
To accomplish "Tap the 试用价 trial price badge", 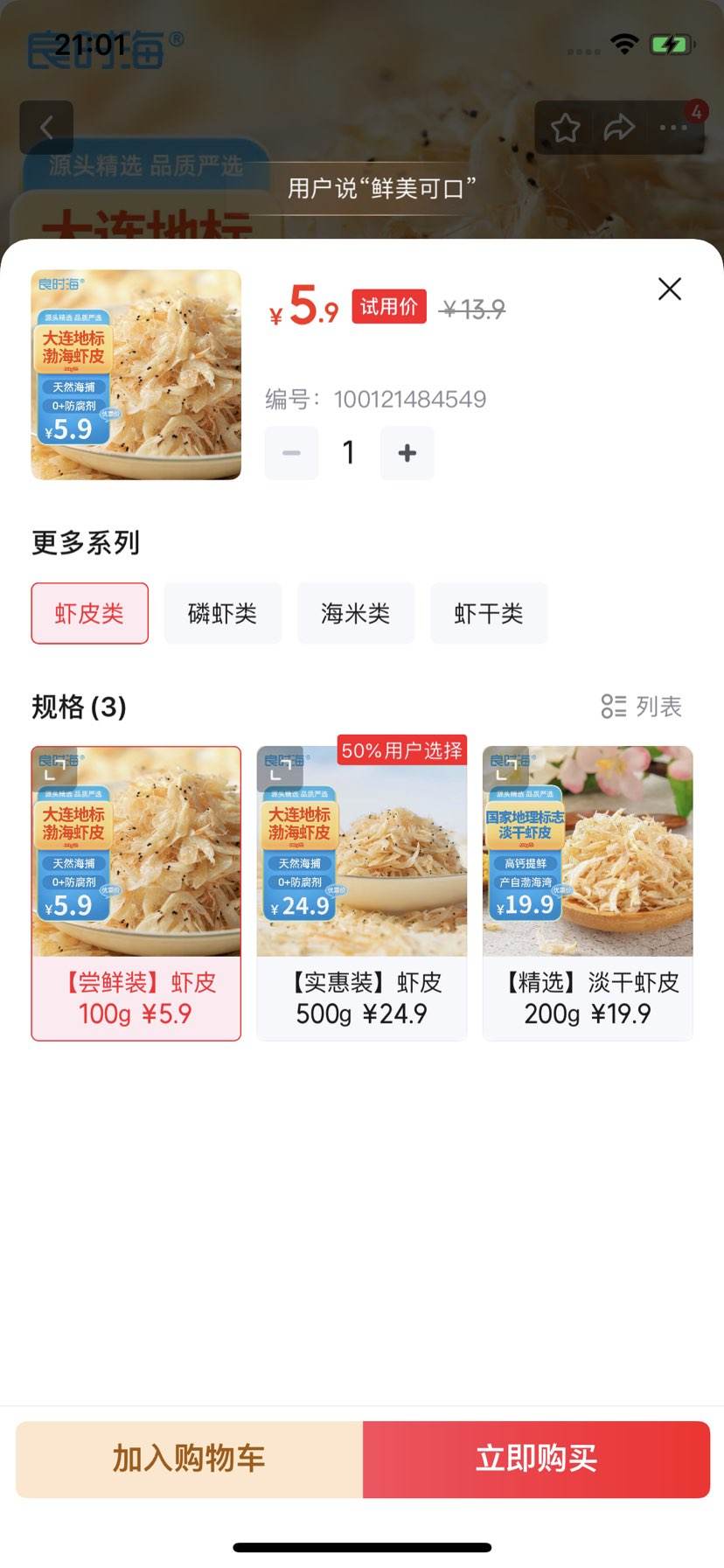I will 387,307.
